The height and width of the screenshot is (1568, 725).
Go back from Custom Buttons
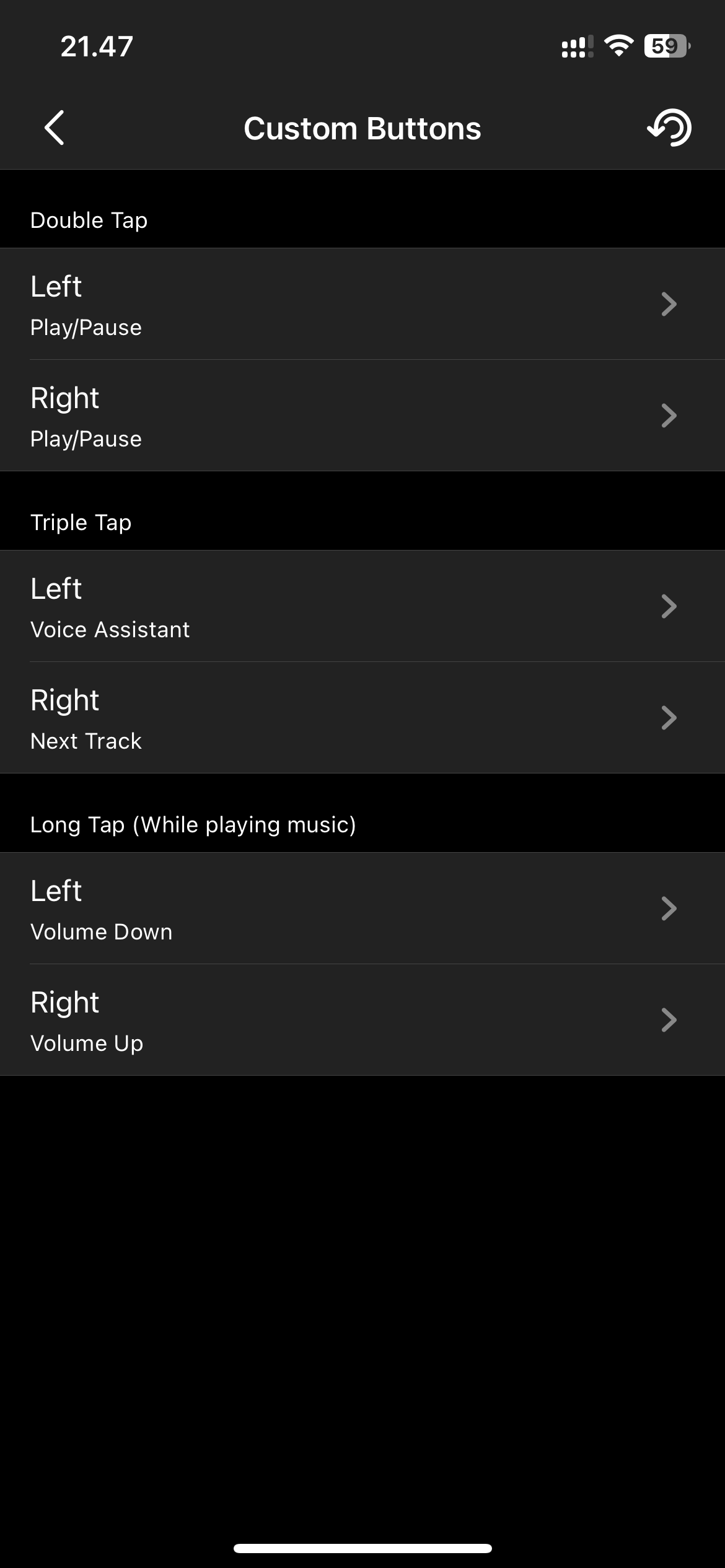pyautogui.click(x=55, y=128)
